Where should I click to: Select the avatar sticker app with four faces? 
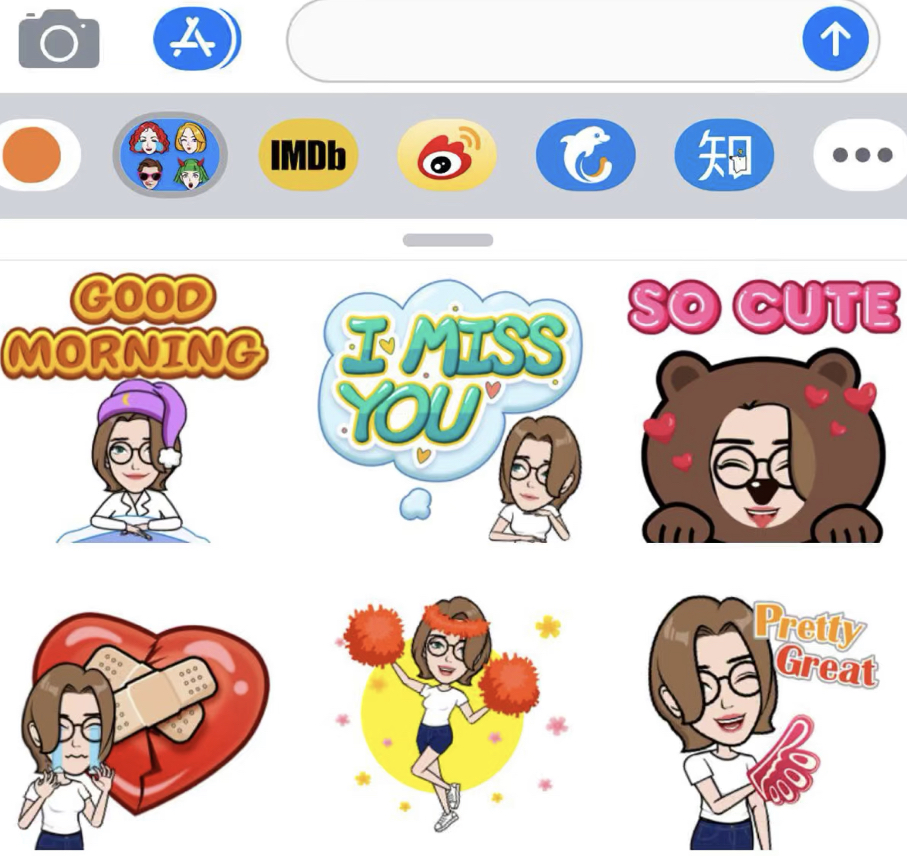(169, 155)
